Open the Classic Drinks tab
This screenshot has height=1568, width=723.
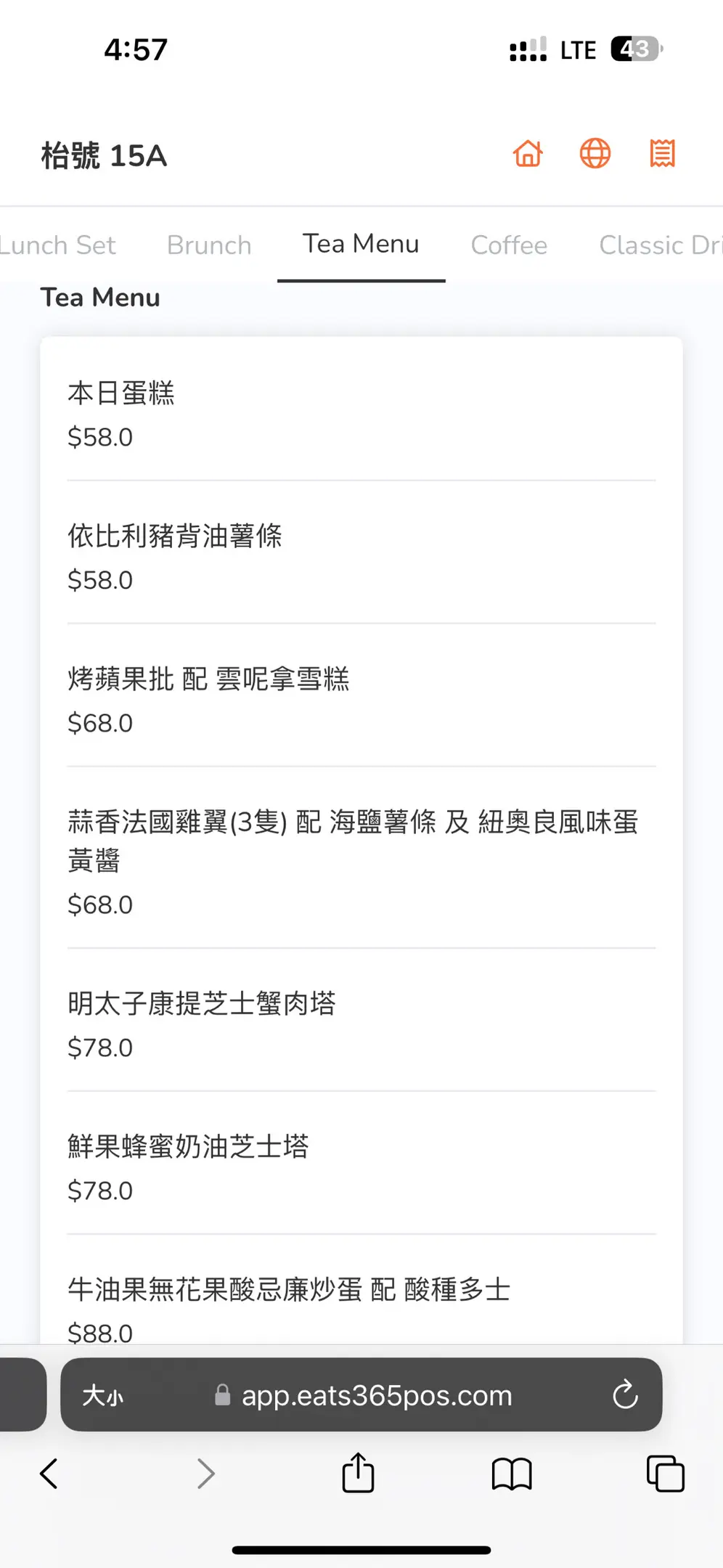pyautogui.click(x=659, y=245)
